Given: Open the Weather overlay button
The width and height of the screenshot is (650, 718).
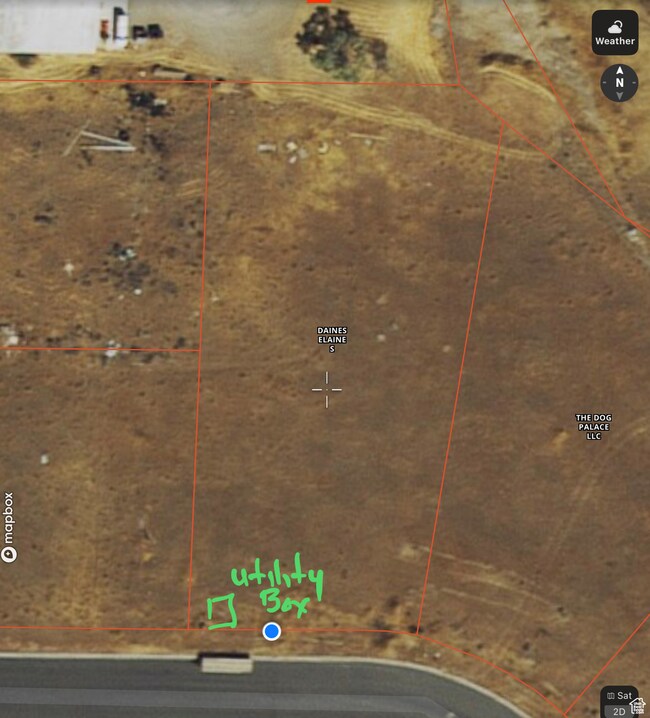Looking at the screenshot, I should pos(614,32).
